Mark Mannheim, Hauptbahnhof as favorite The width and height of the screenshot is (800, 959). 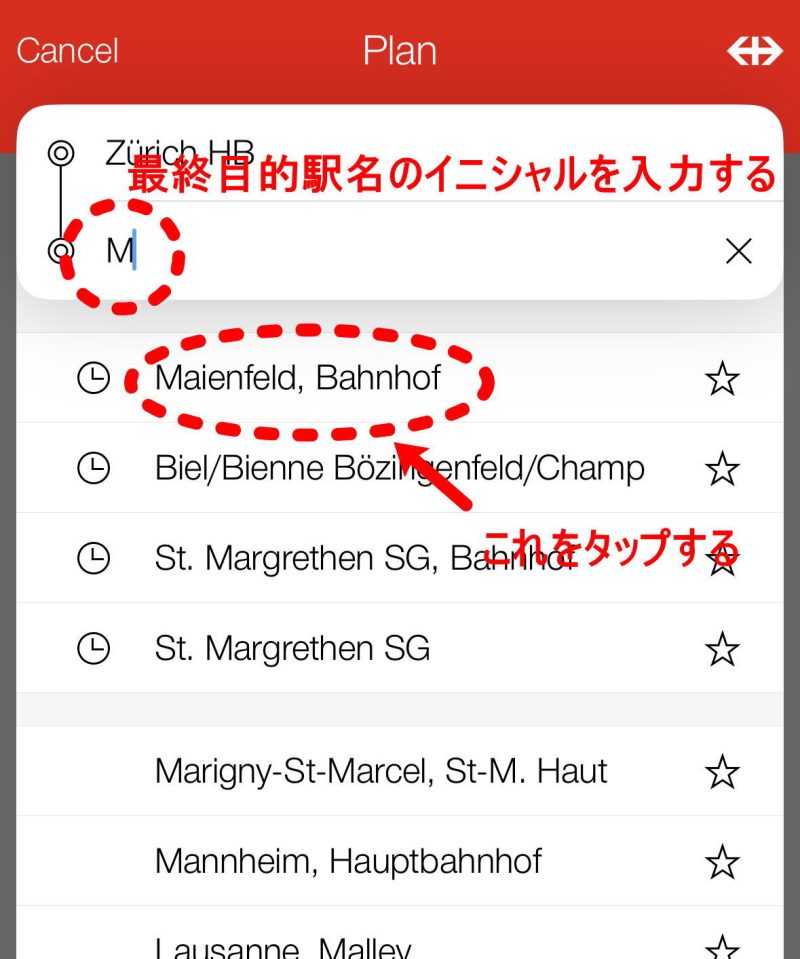click(x=721, y=862)
